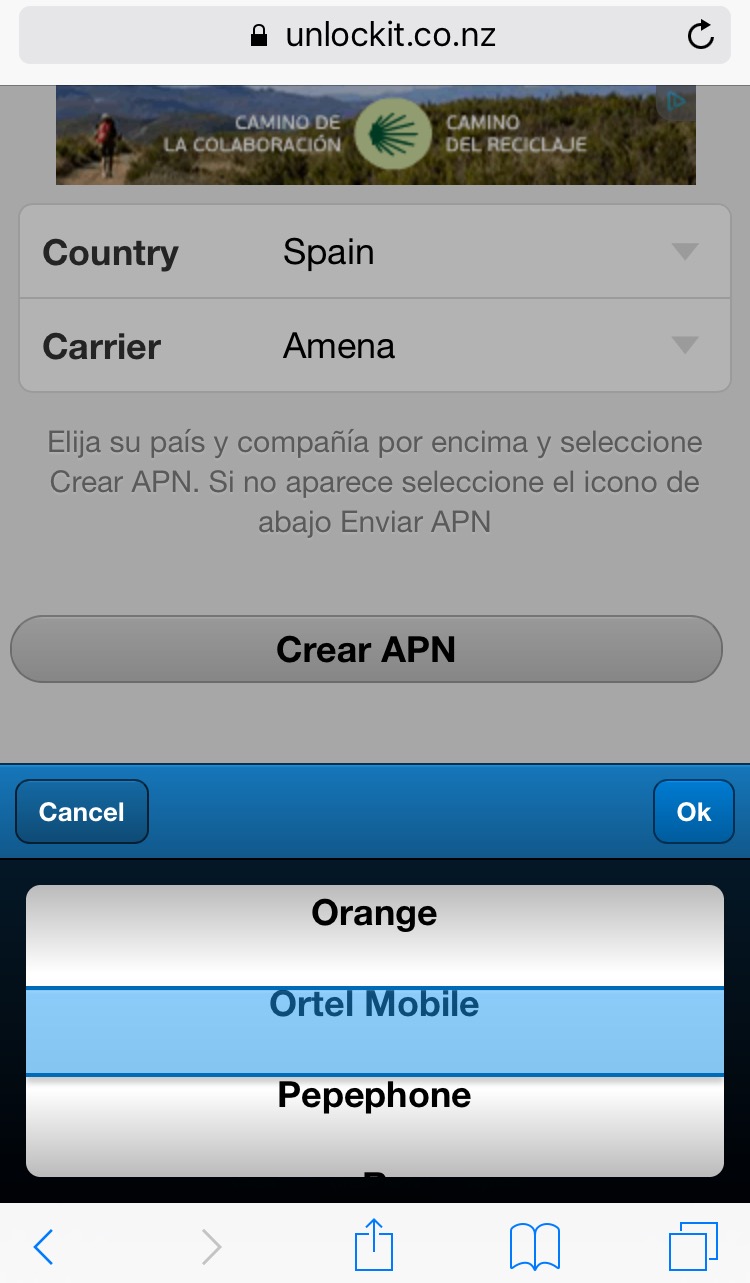
Task: Tap the Crear APN button
Action: [366, 650]
